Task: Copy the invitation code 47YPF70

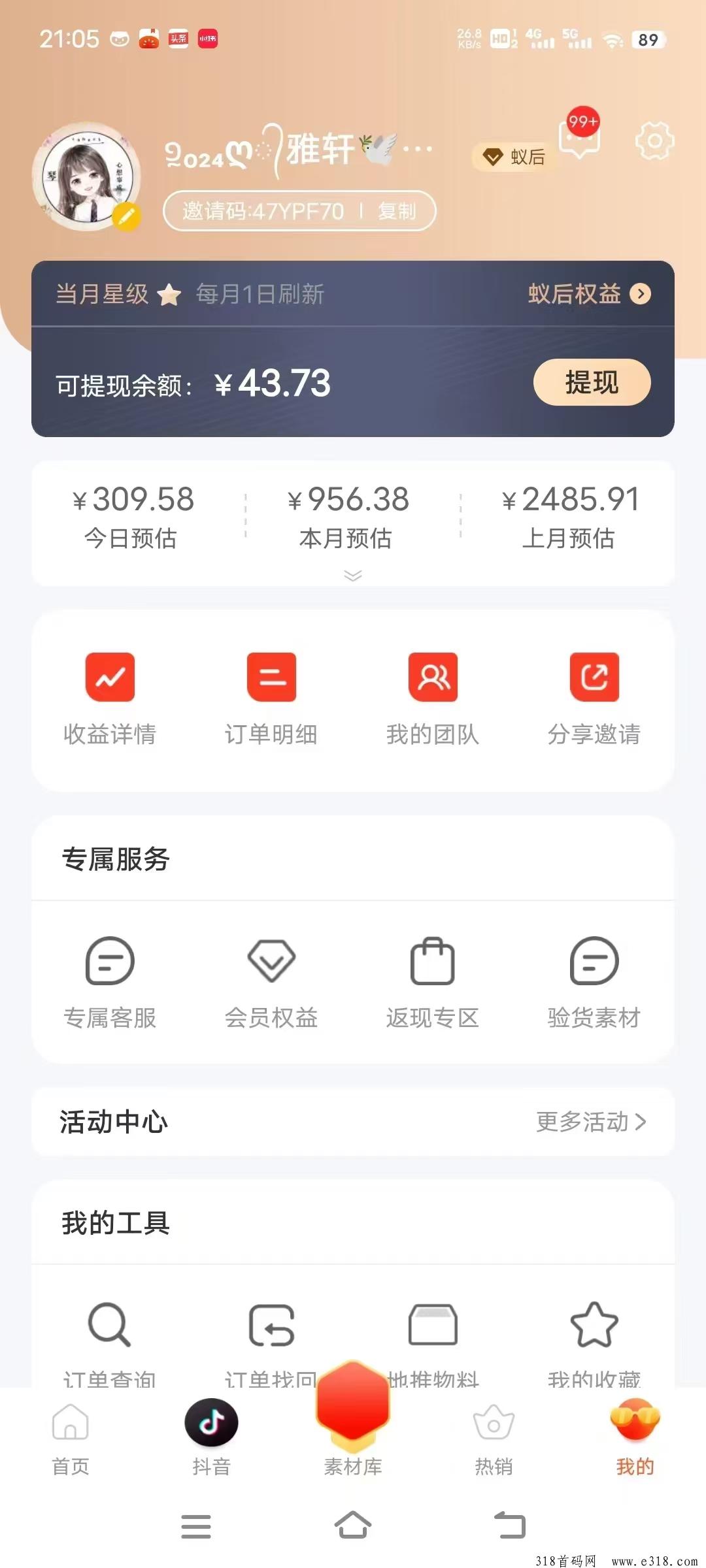Action: pyautogui.click(x=397, y=211)
